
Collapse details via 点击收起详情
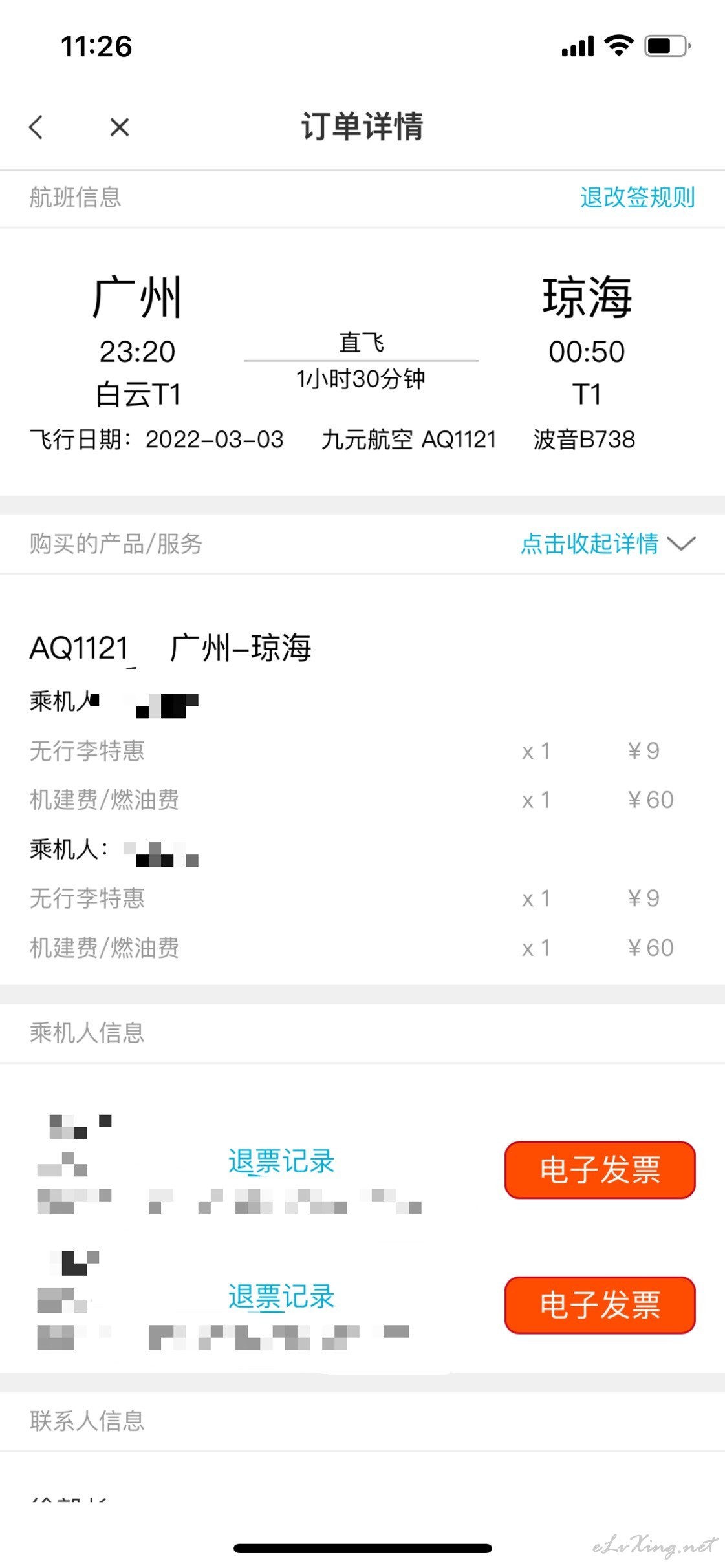click(608, 544)
